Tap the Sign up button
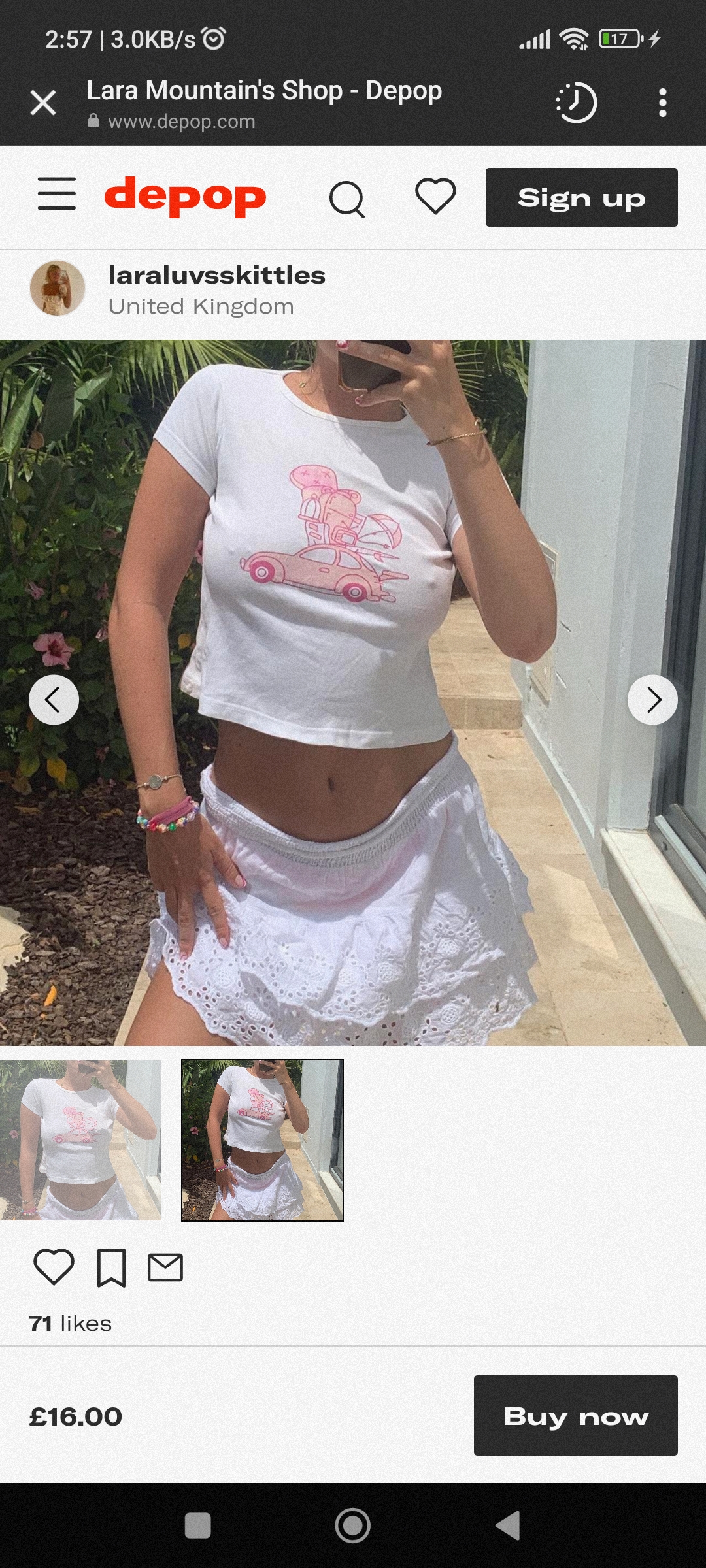The height and width of the screenshot is (1568, 706). 581,197
